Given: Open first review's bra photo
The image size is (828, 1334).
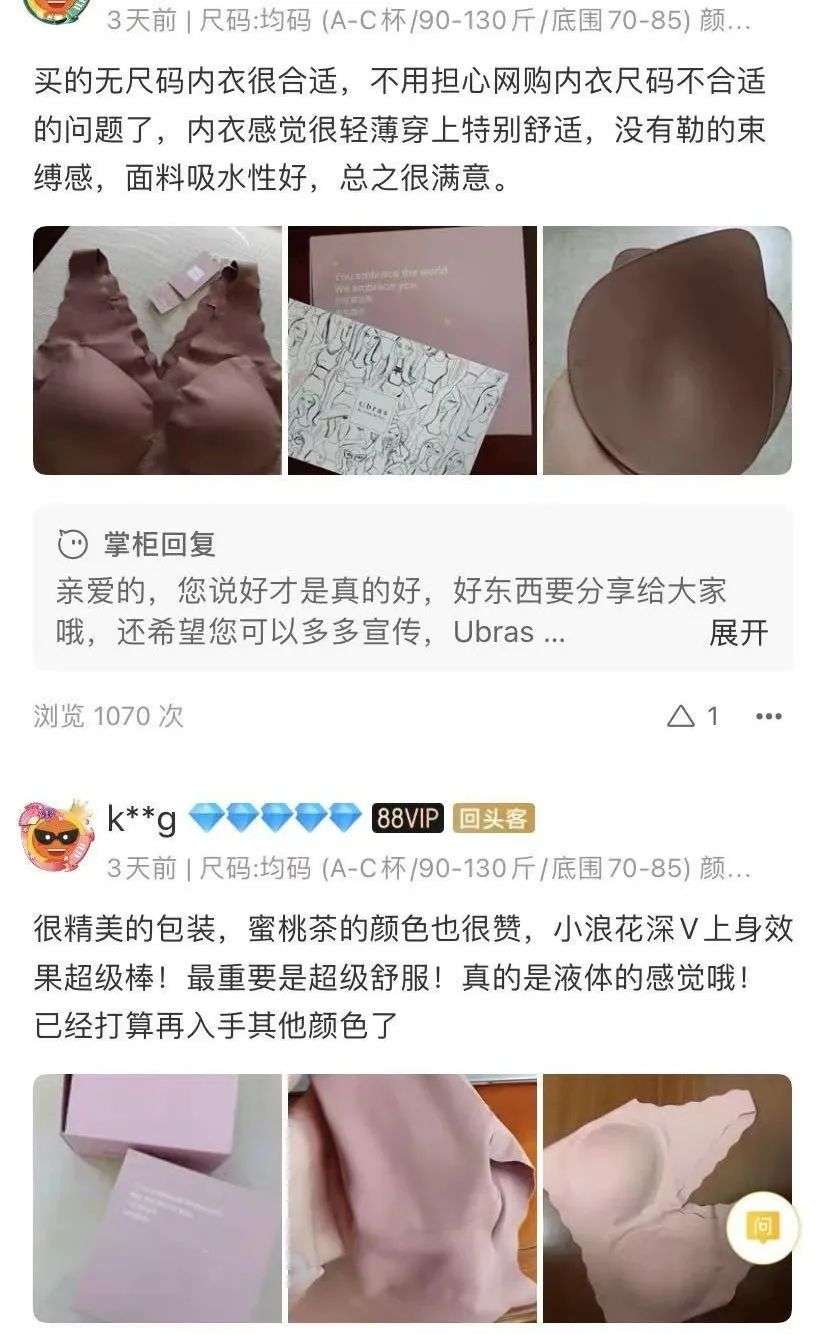Looking at the screenshot, I should pos(157,350).
